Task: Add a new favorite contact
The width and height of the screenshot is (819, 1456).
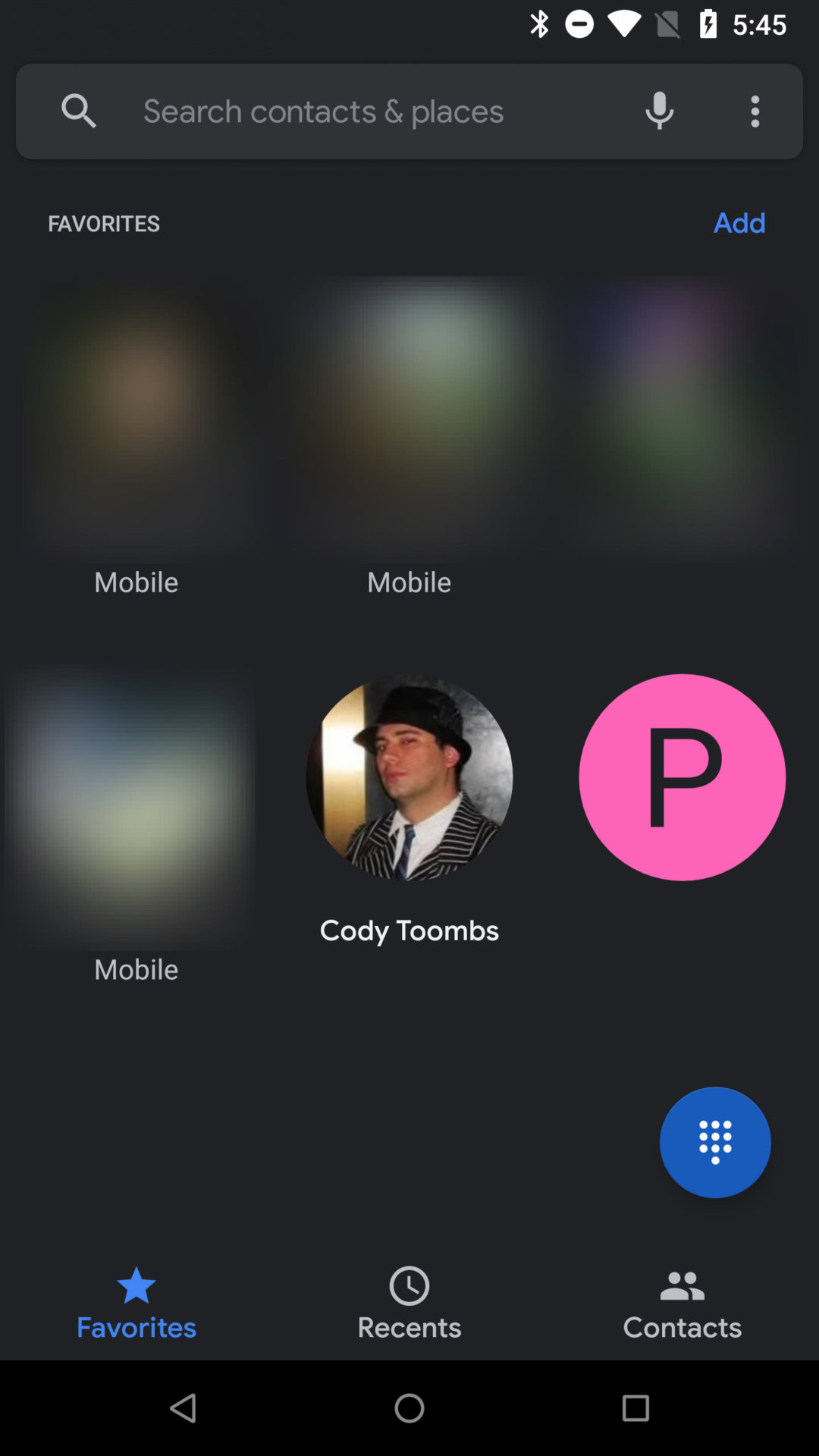Action: coord(739,223)
